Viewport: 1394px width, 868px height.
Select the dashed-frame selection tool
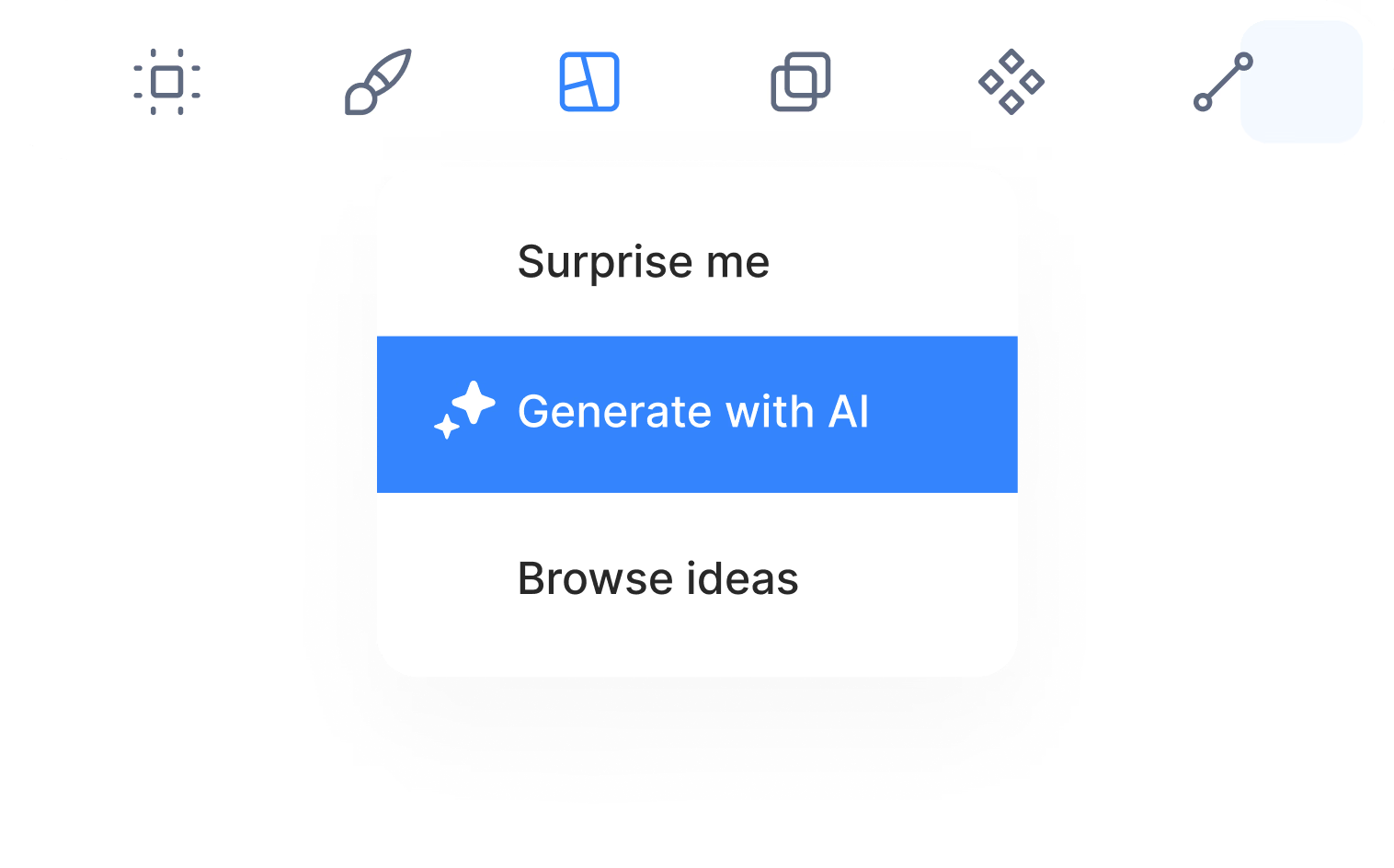click(x=166, y=82)
